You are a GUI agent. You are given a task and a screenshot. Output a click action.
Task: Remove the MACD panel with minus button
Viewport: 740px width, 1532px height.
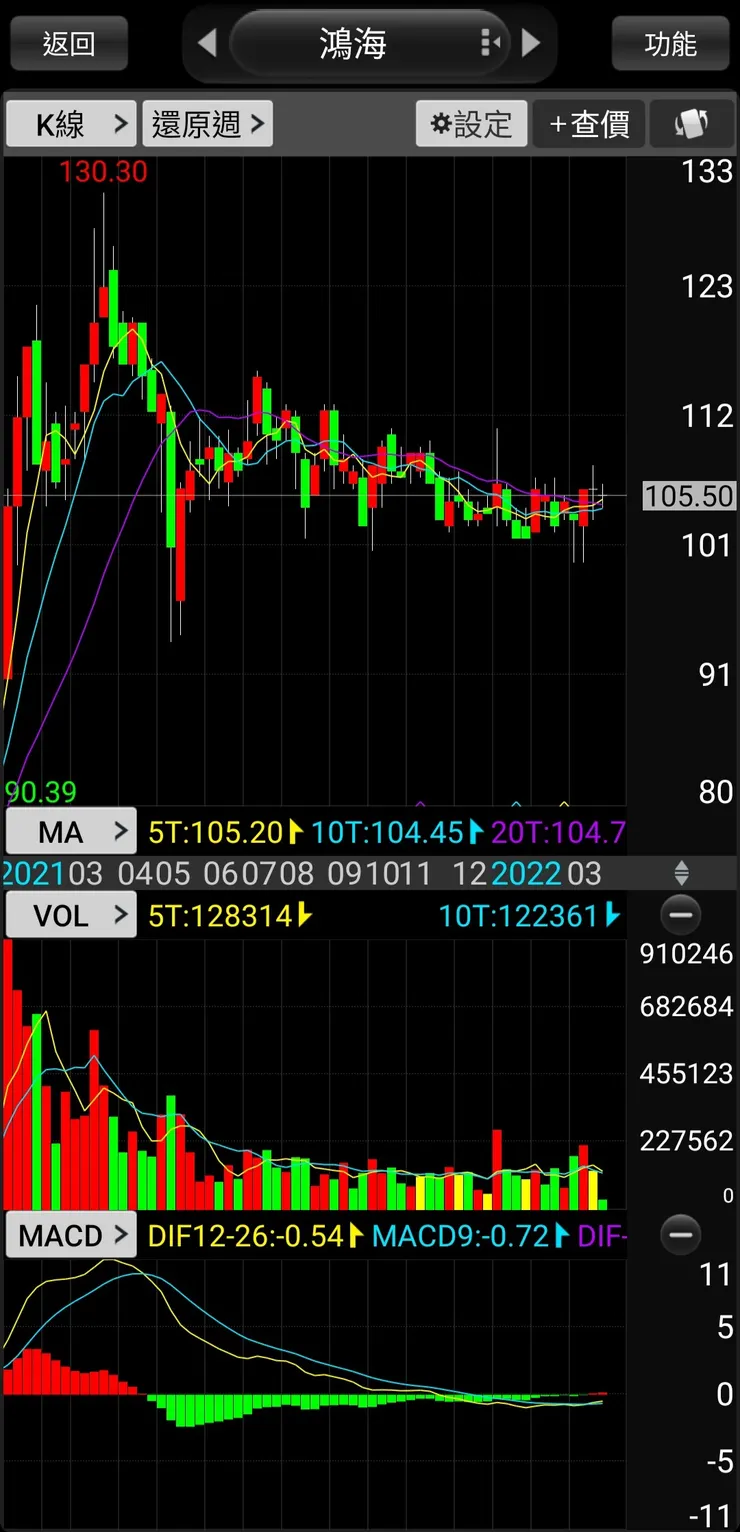[681, 1235]
